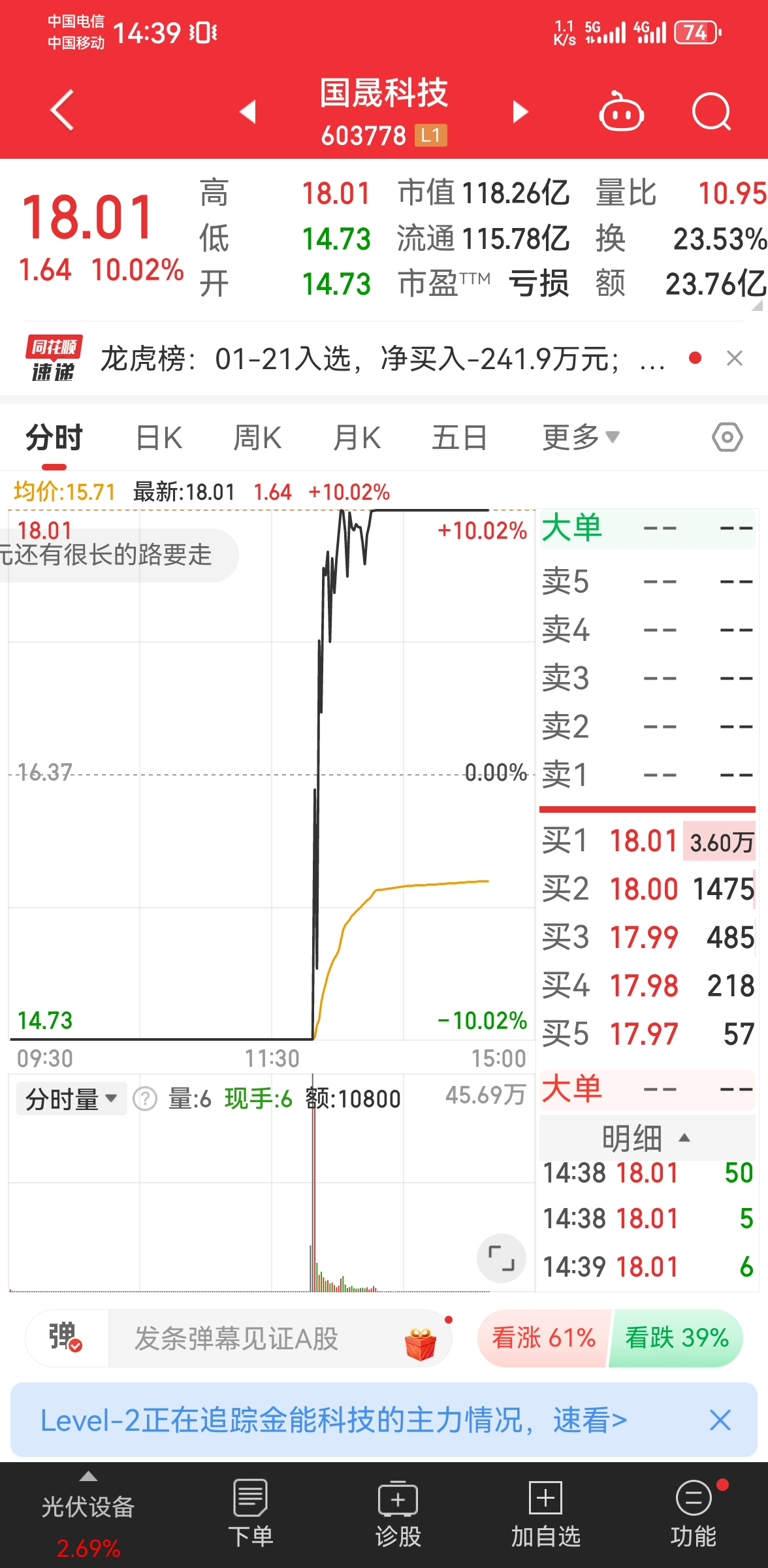This screenshot has width=768, height=1568.
Task: Expand the 更多 chart options
Action: click(x=580, y=438)
